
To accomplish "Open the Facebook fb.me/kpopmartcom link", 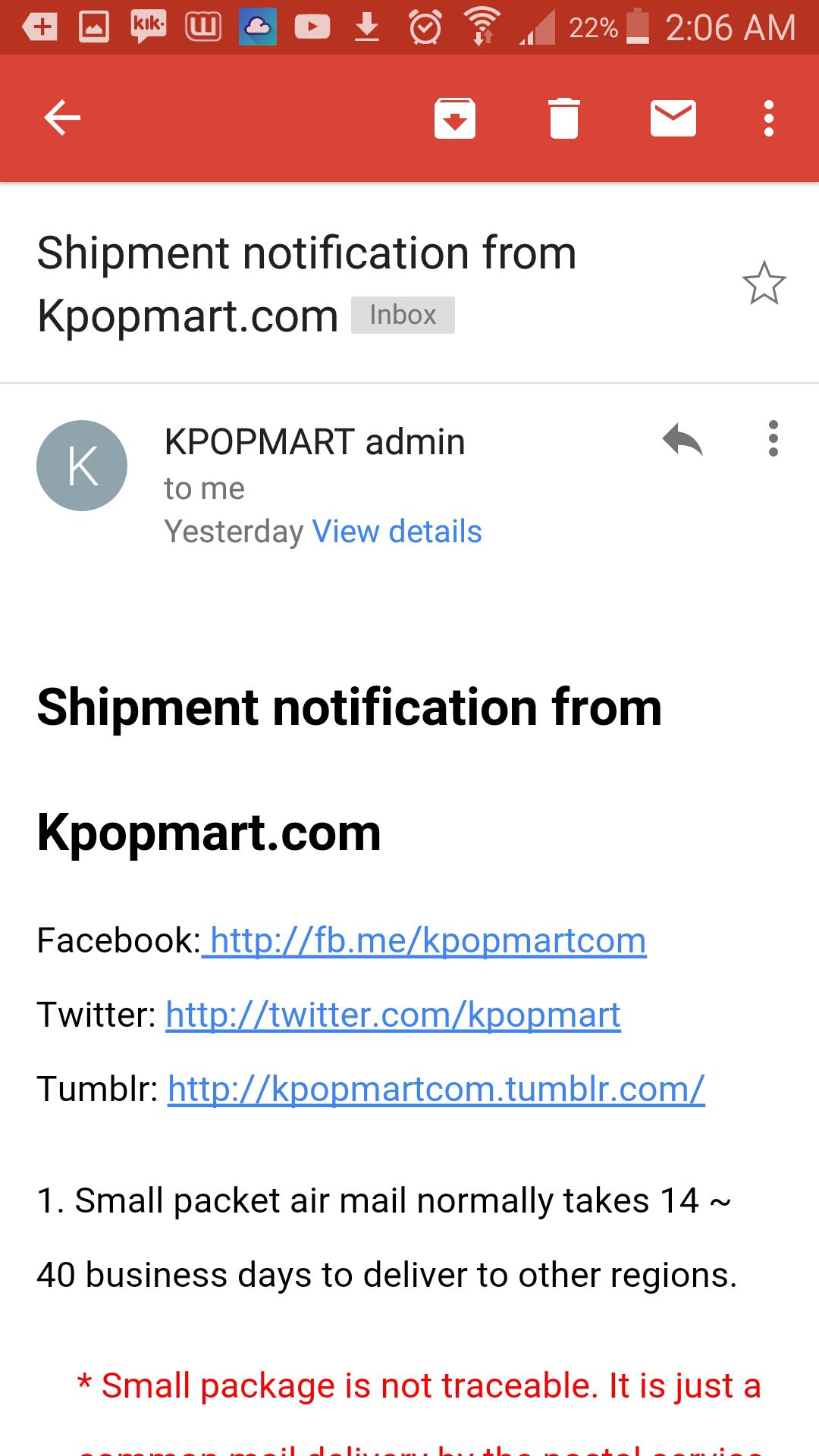I will point(425,941).
